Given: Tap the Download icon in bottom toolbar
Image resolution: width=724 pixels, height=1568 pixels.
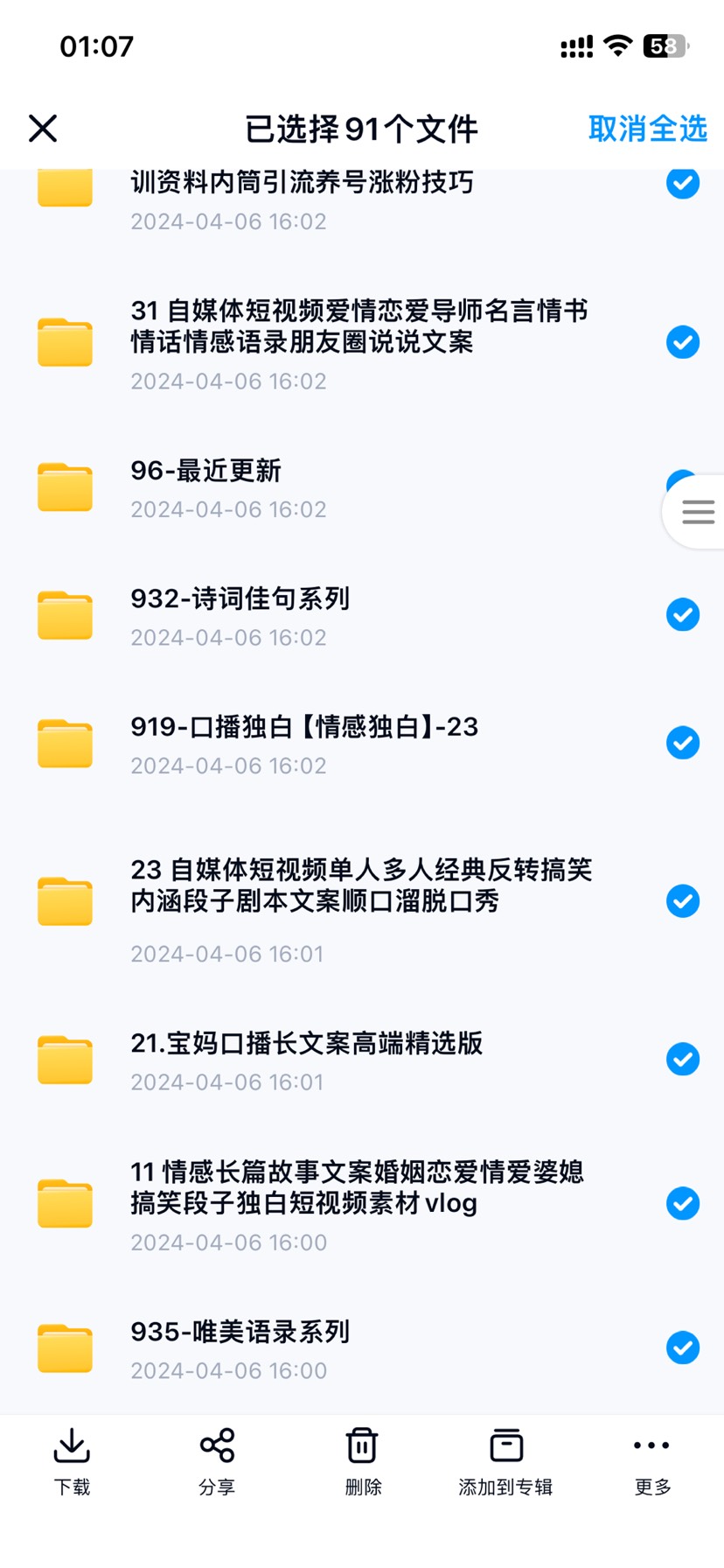Looking at the screenshot, I should (71, 1445).
